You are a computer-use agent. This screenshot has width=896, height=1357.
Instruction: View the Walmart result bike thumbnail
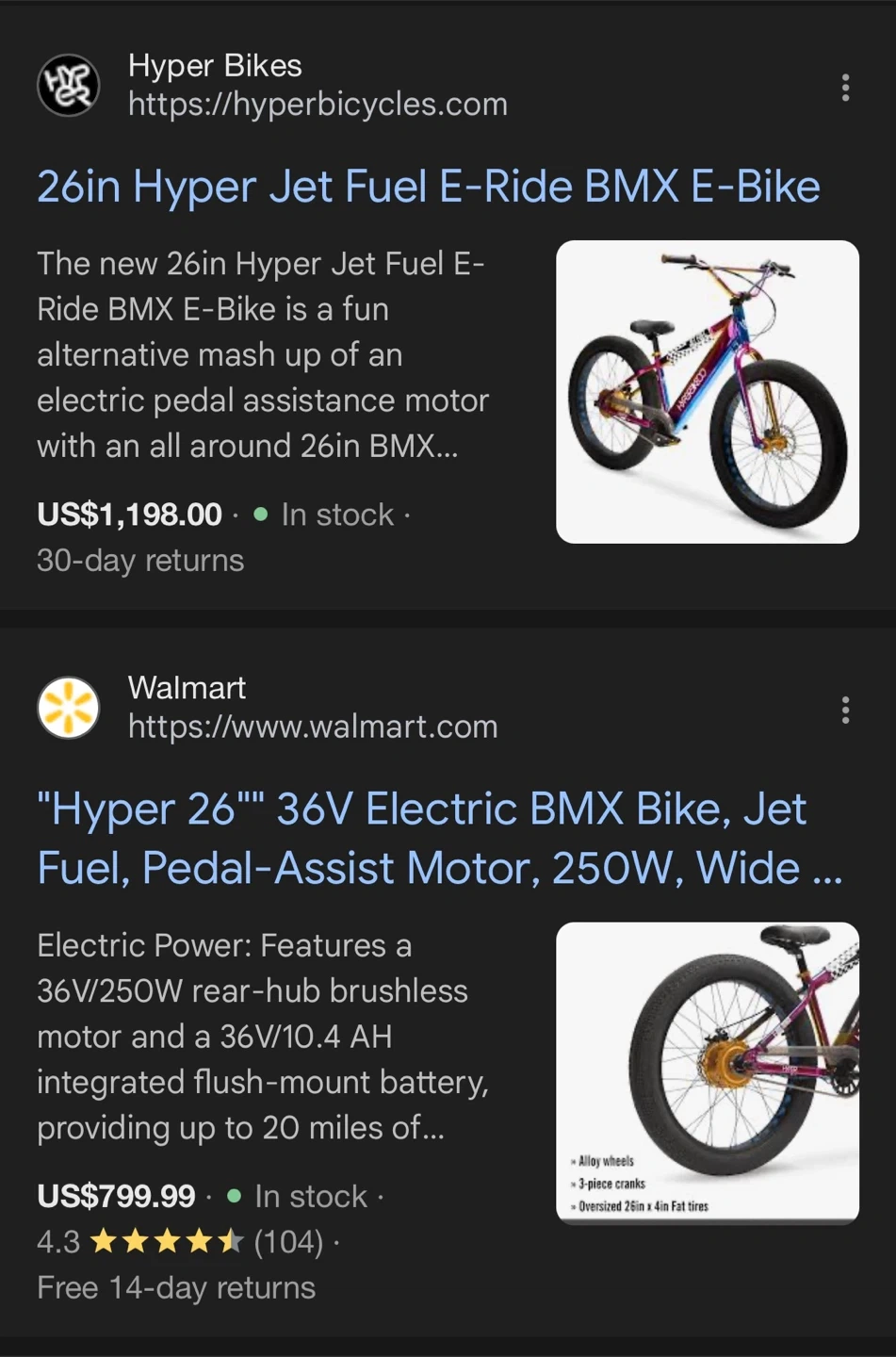click(x=707, y=1072)
